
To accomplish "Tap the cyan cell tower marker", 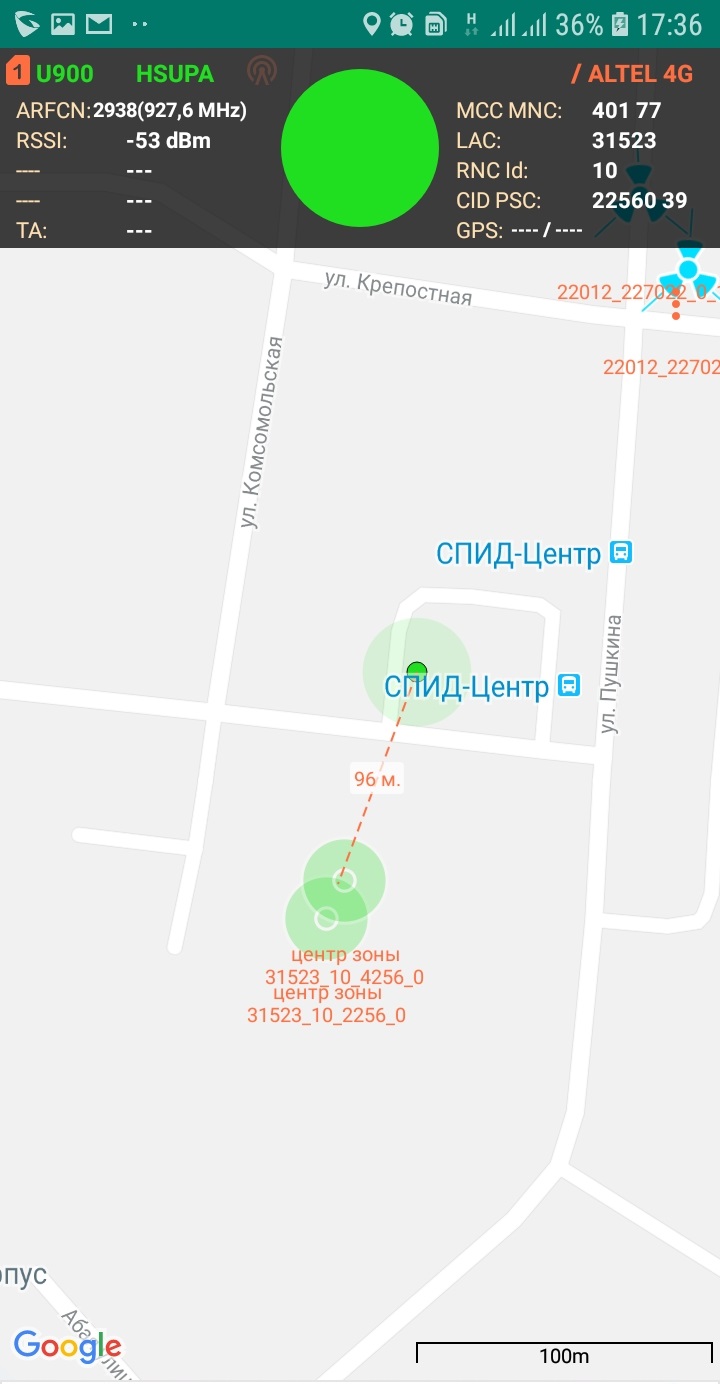I will point(687,270).
